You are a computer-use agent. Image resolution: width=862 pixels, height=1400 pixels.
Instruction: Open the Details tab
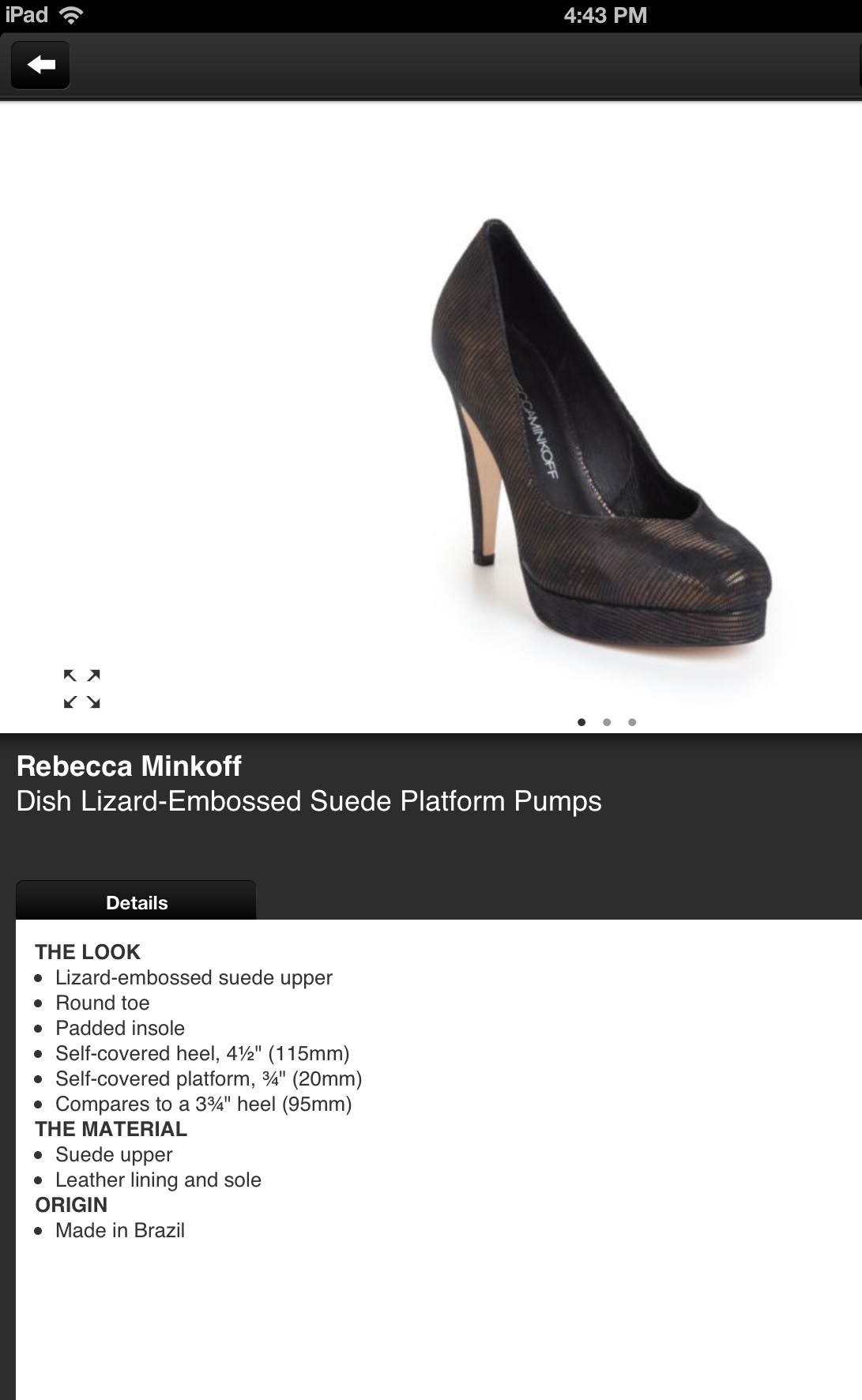137,902
